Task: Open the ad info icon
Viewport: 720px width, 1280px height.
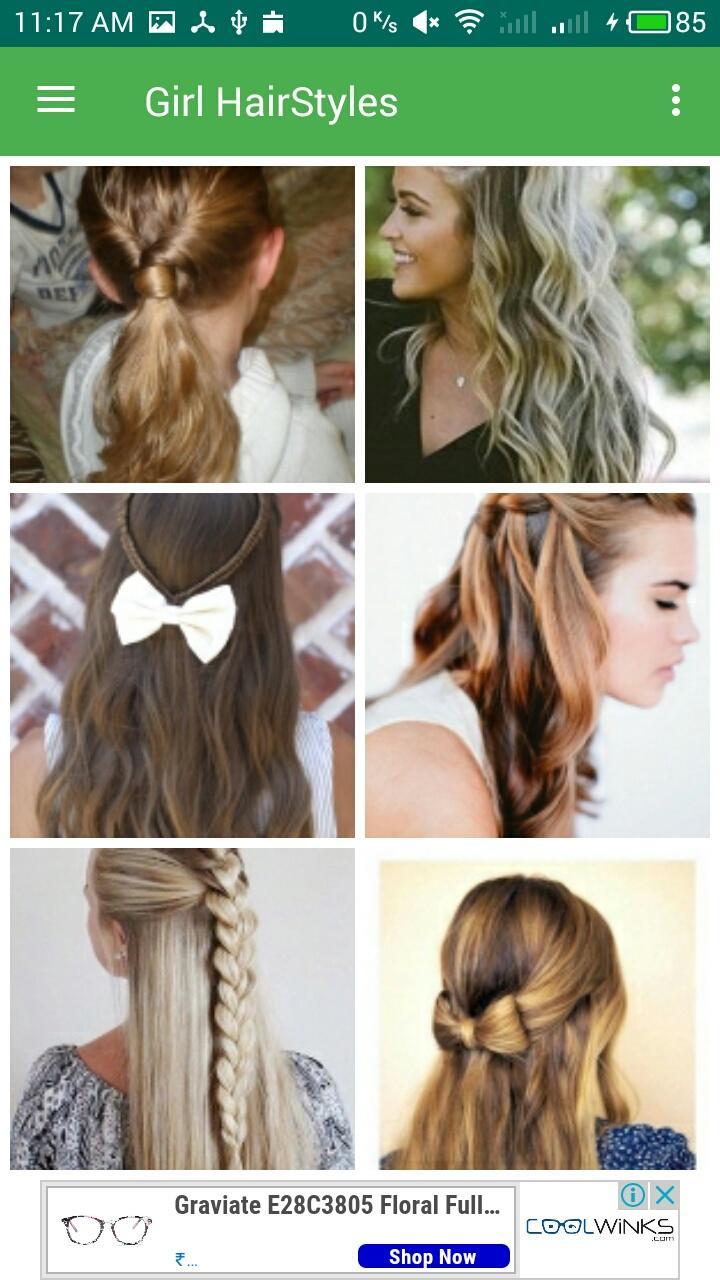Action: pos(633,1195)
